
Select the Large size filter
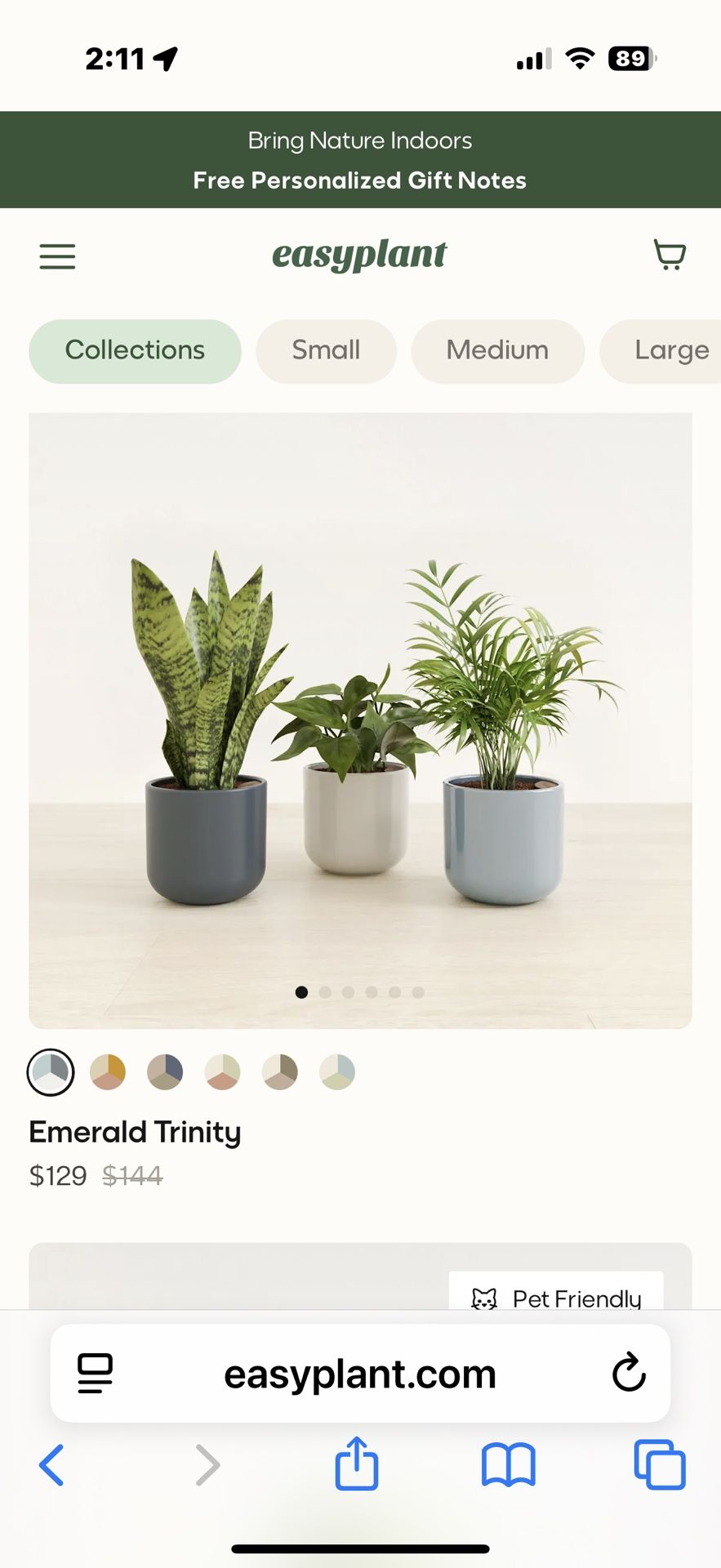tap(671, 350)
